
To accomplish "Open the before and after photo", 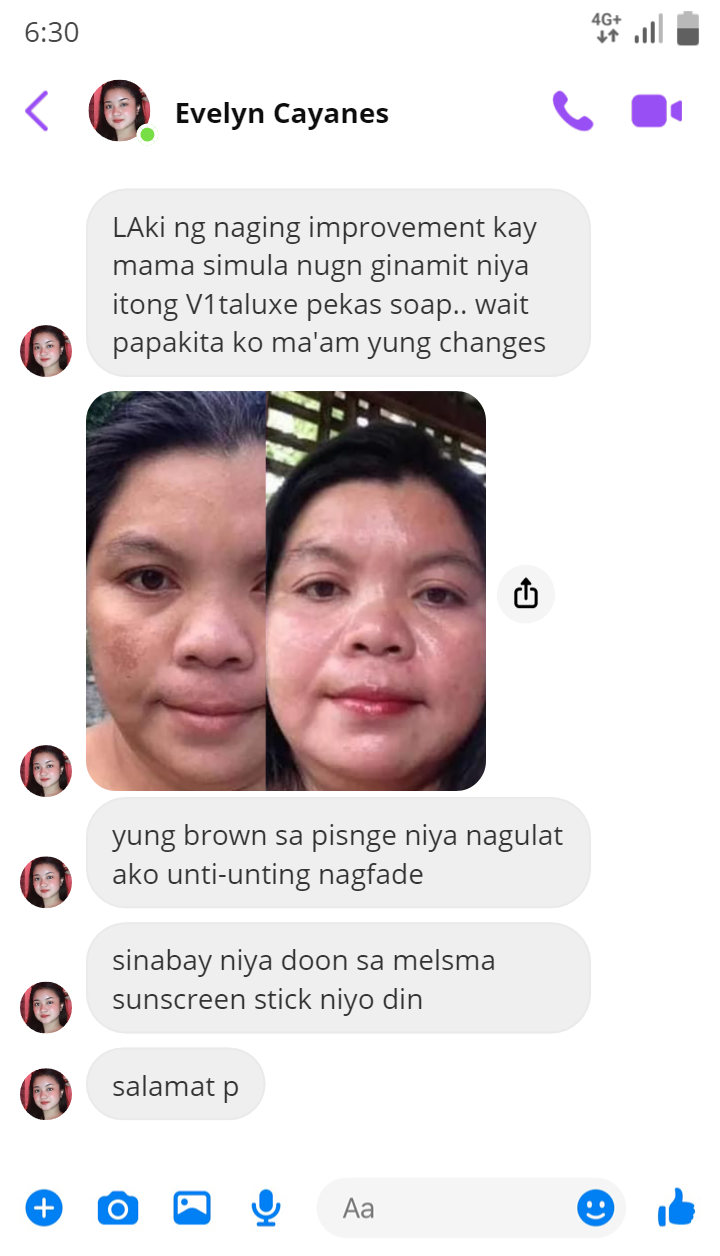I will (x=286, y=591).
